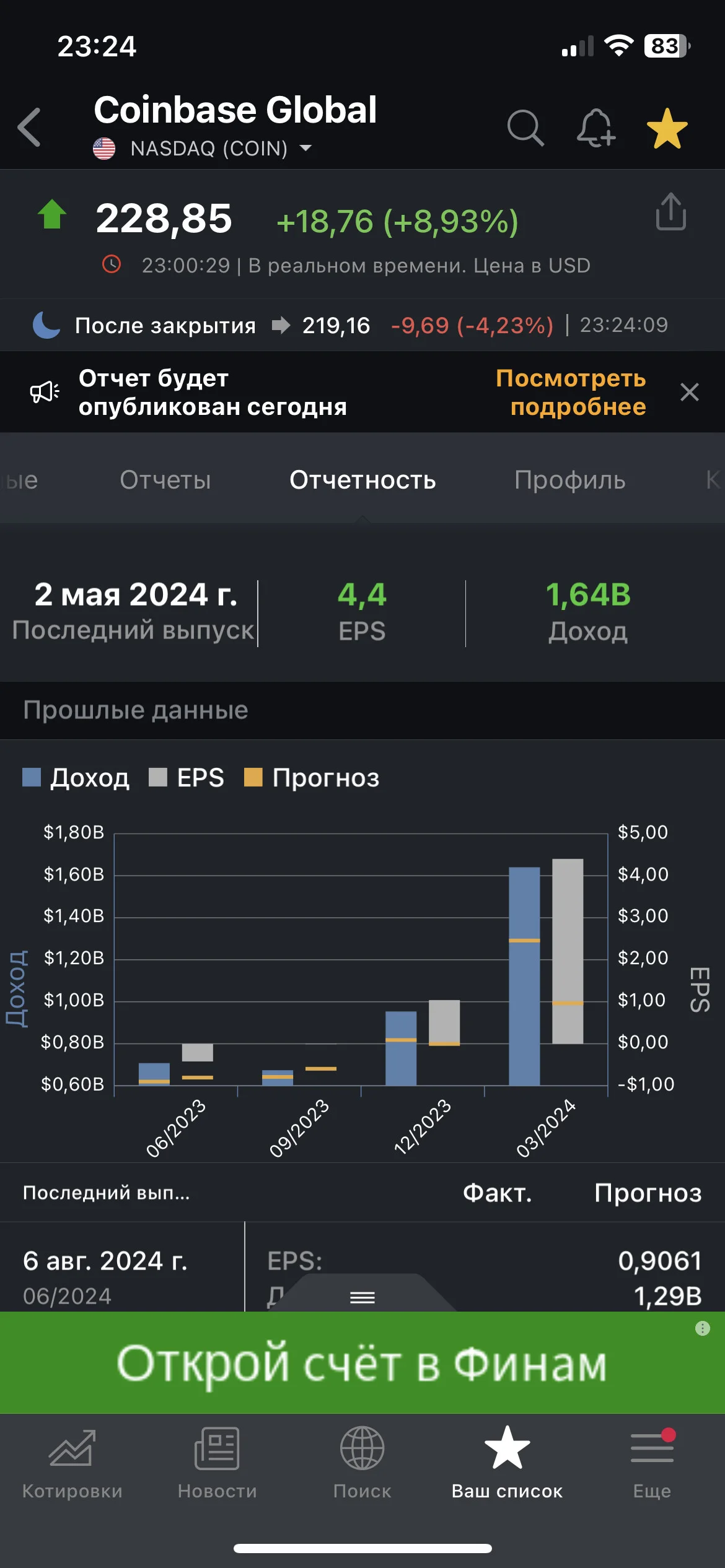Select the Отчетность tab
This screenshot has height=1568, width=725.
[x=362, y=480]
